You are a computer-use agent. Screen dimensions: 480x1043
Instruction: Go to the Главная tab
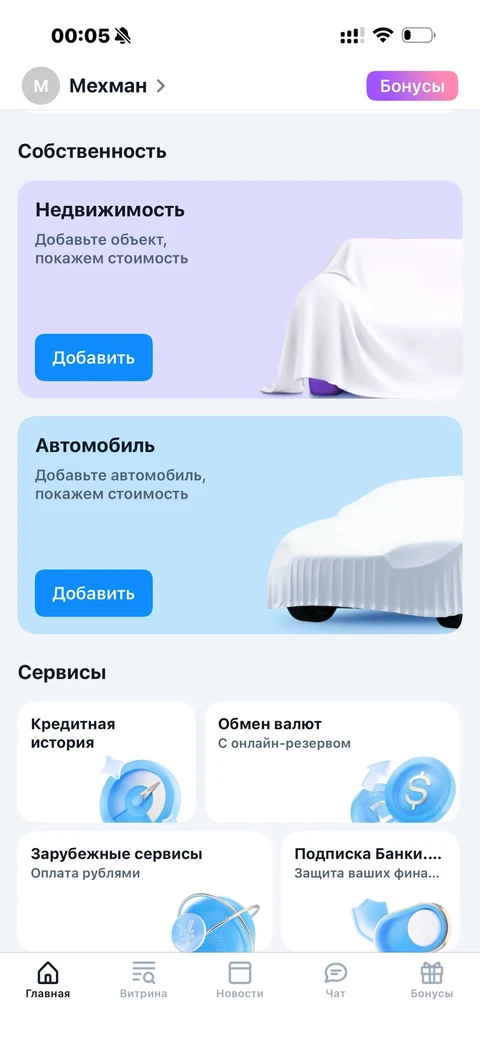point(48,980)
